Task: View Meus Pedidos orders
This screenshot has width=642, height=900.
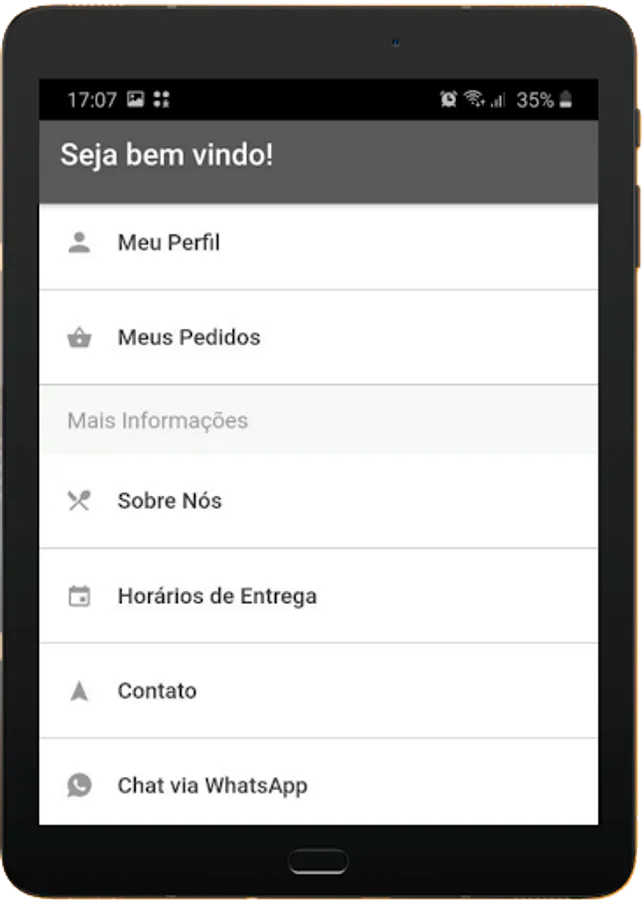Action: [188, 338]
